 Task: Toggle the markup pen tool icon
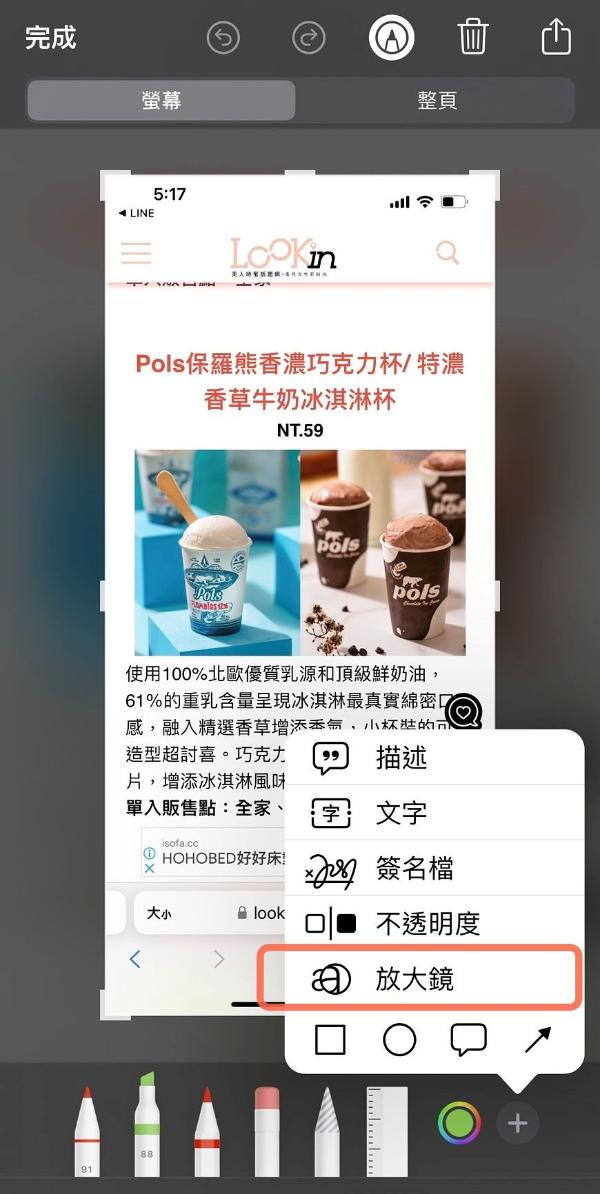click(391, 37)
